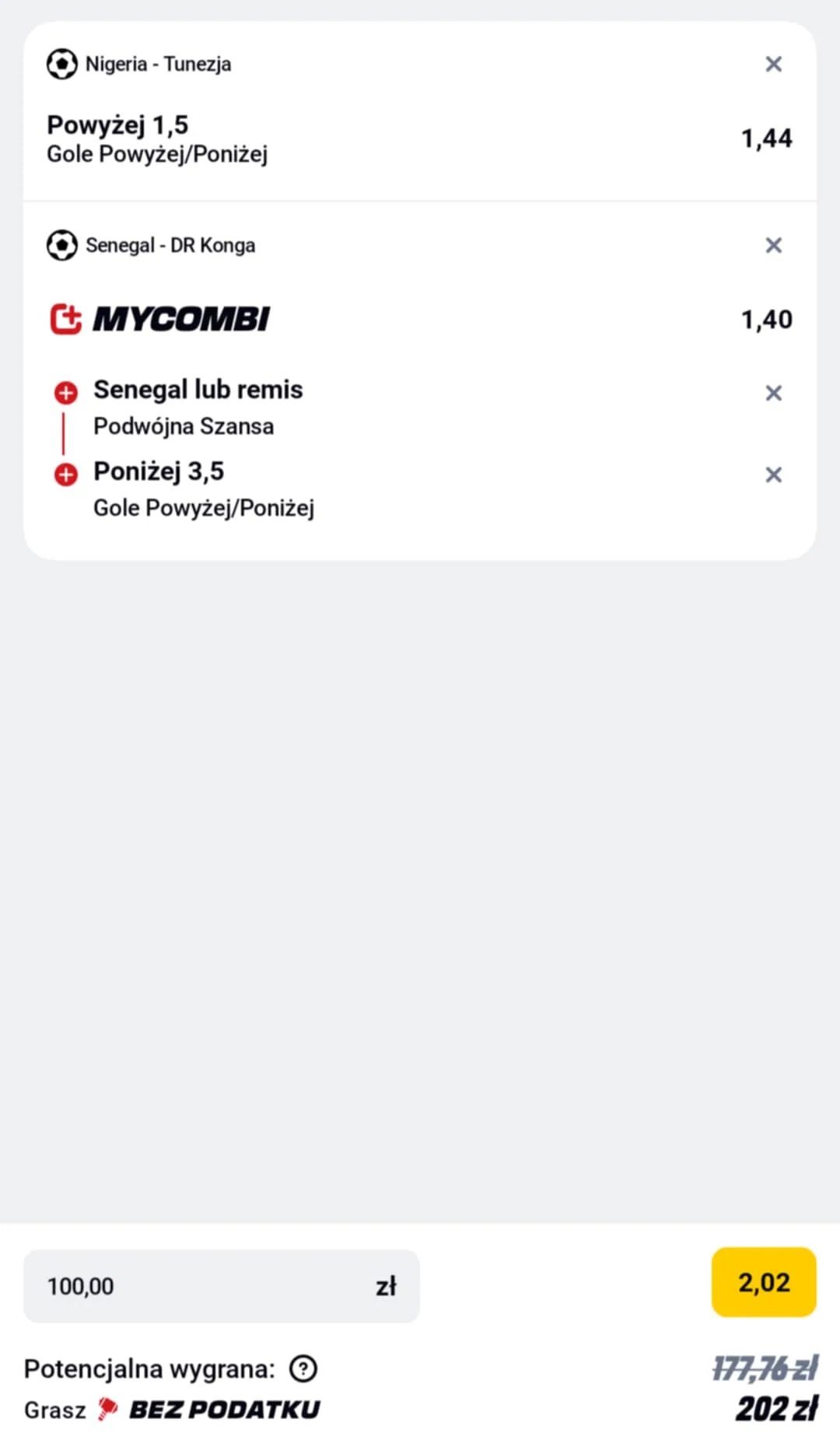840x1440 pixels.
Task: Click the red hammer icon beside BEZ PODATKU
Action: pyautogui.click(x=107, y=1409)
